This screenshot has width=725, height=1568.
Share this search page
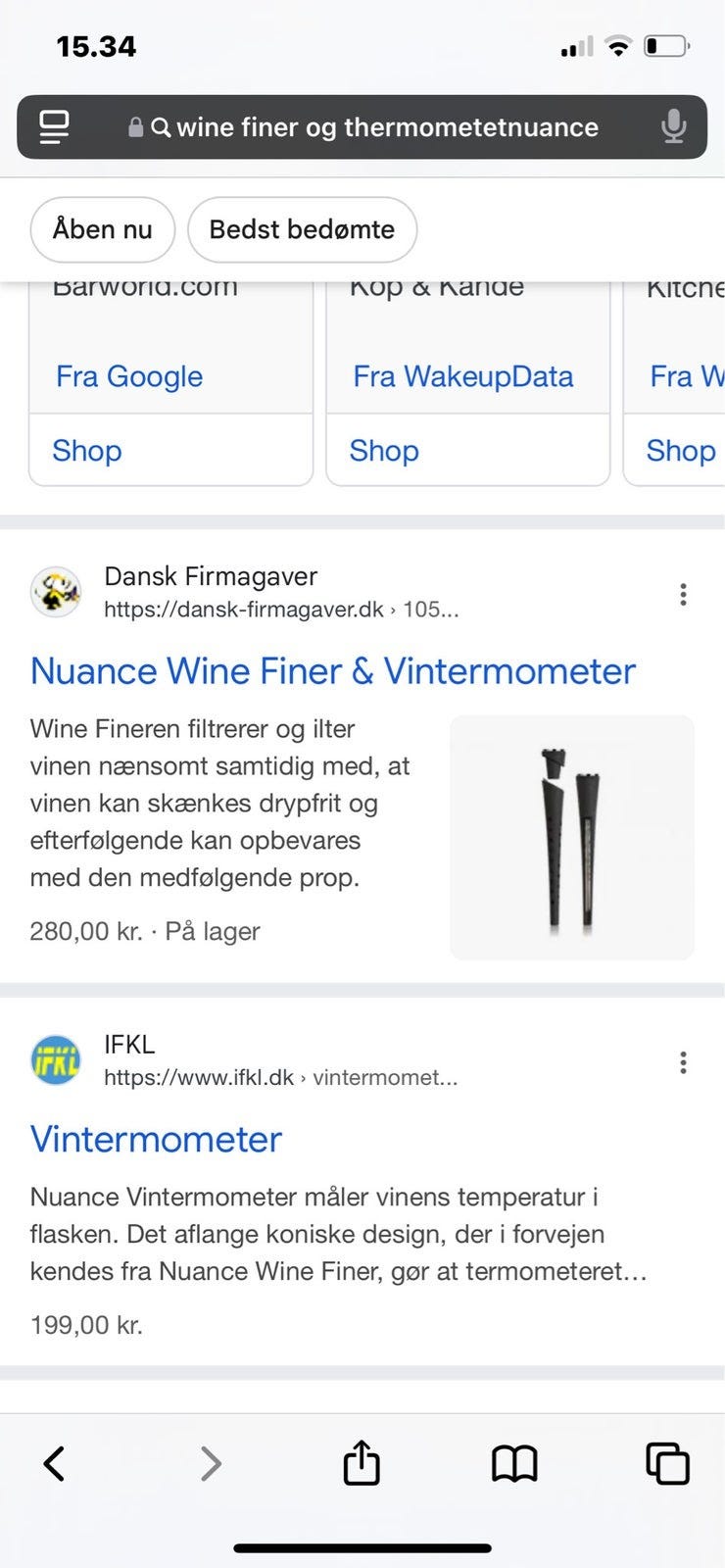[x=362, y=1462]
